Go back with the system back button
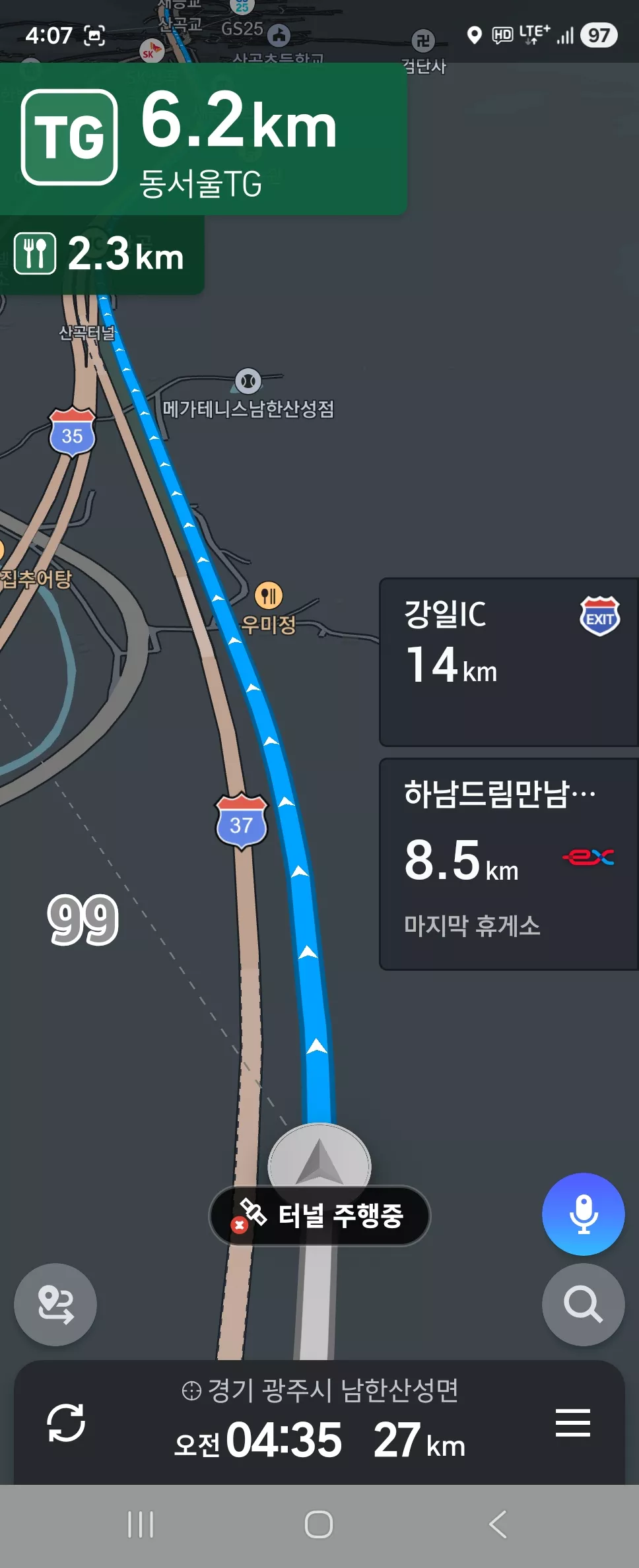 [x=498, y=1524]
